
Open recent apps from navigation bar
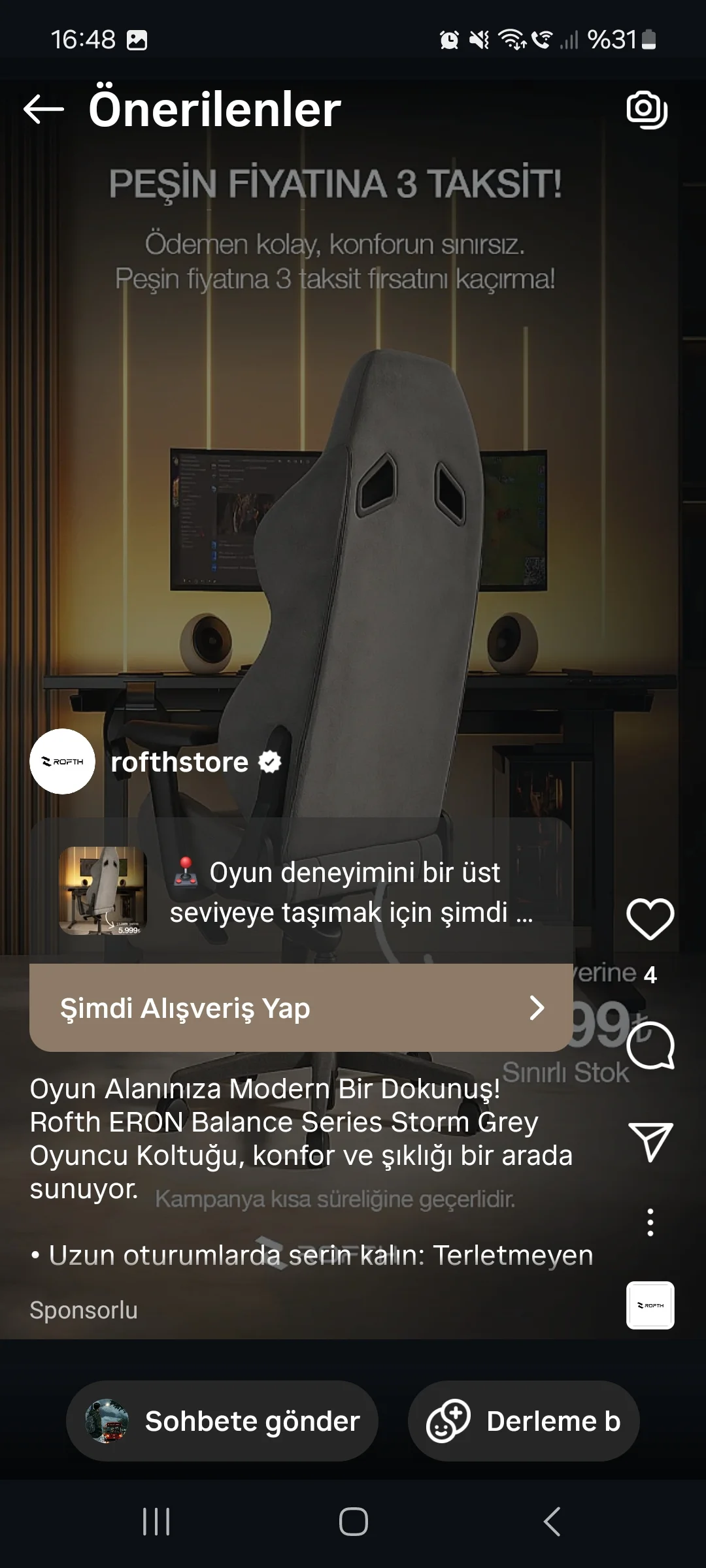coord(156,1522)
